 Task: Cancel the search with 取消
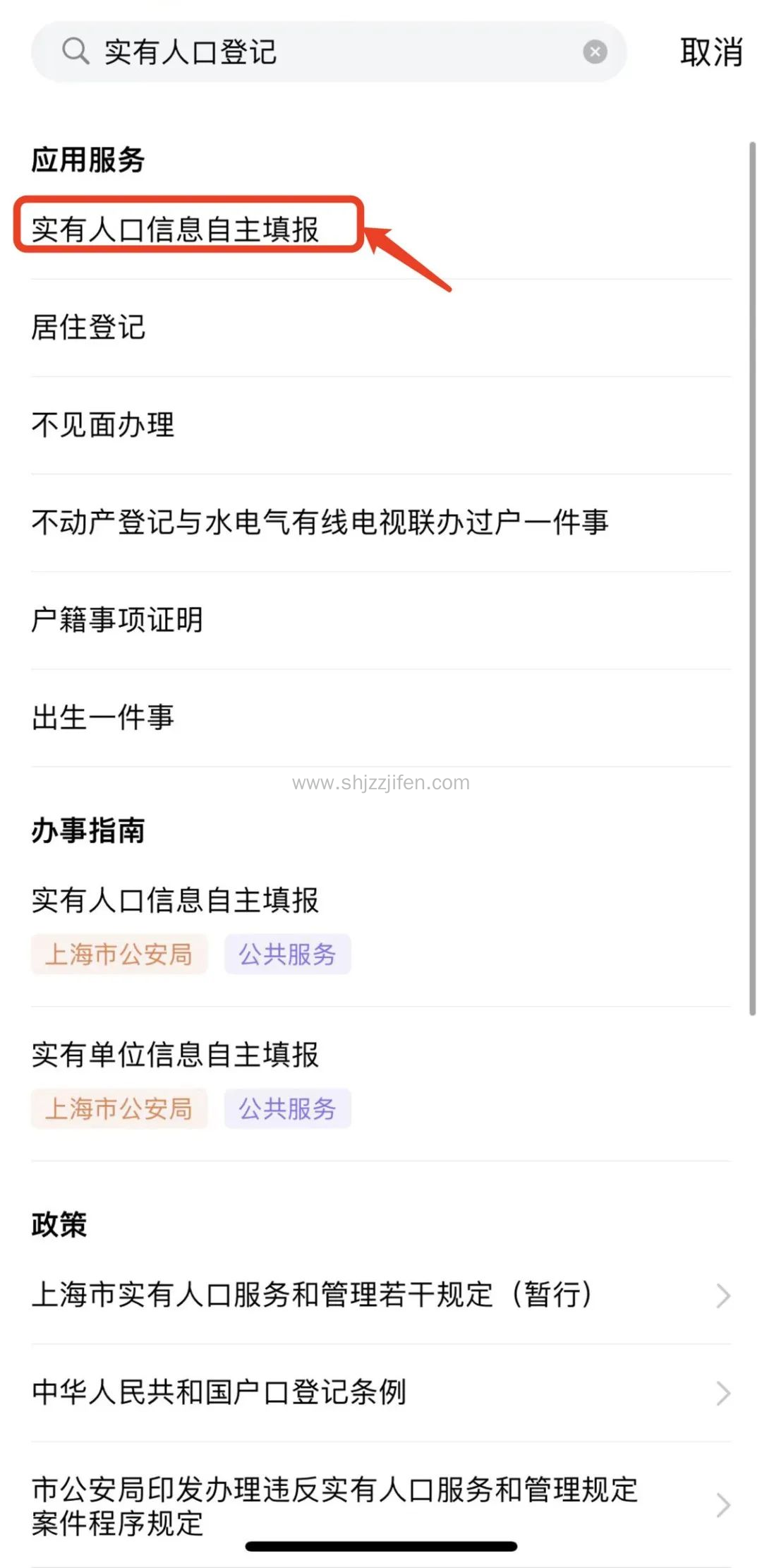710,52
